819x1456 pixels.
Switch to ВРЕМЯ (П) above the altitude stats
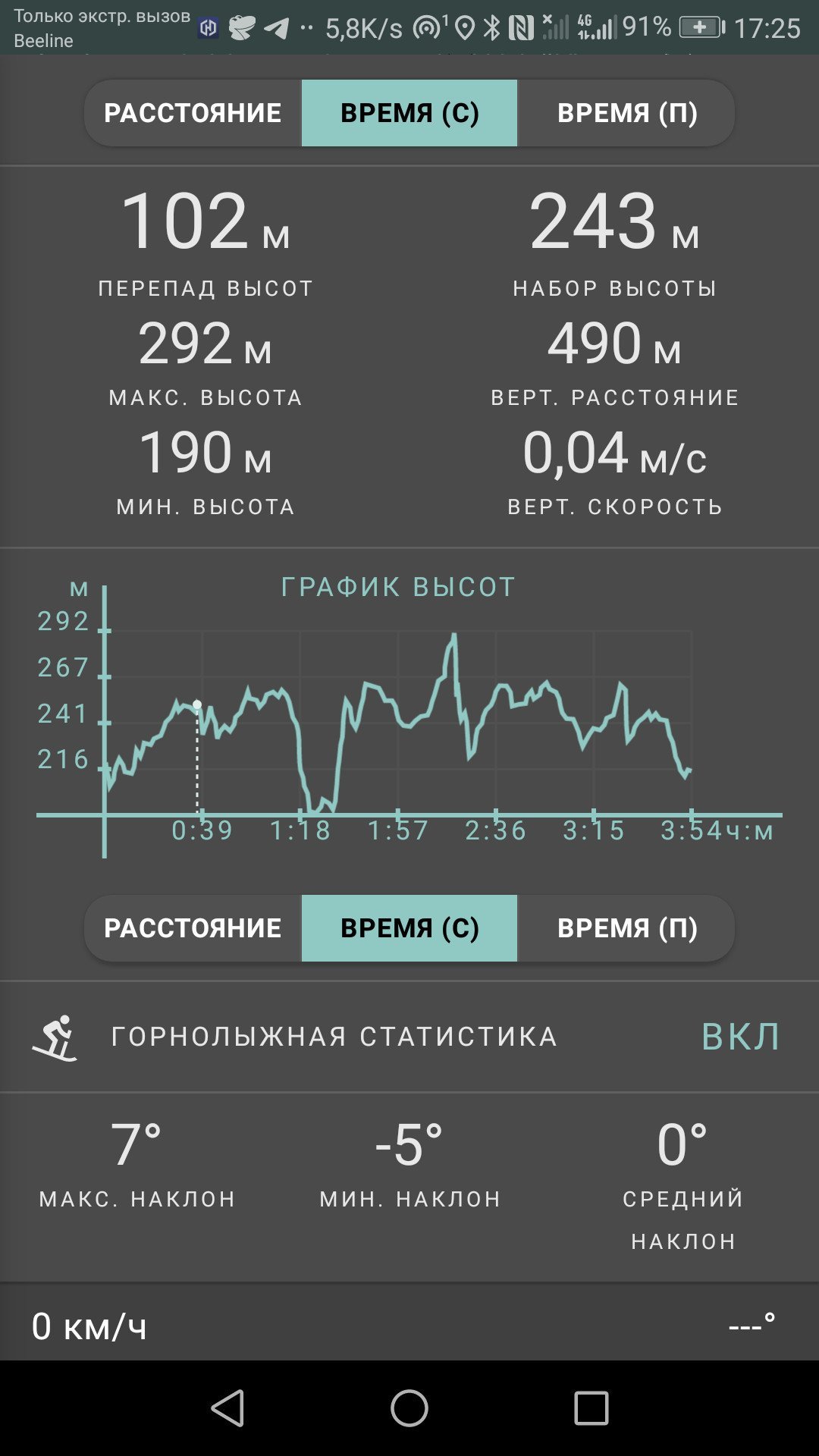tap(626, 113)
